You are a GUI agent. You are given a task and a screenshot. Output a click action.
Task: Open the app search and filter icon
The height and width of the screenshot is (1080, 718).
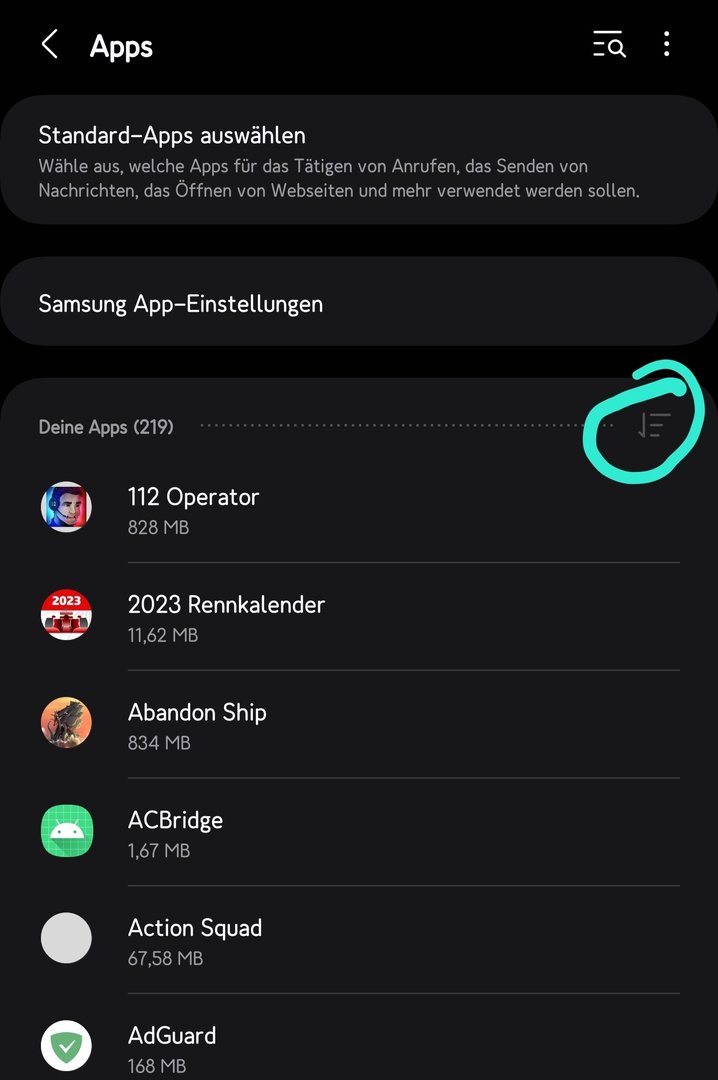[x=609, y=45]
